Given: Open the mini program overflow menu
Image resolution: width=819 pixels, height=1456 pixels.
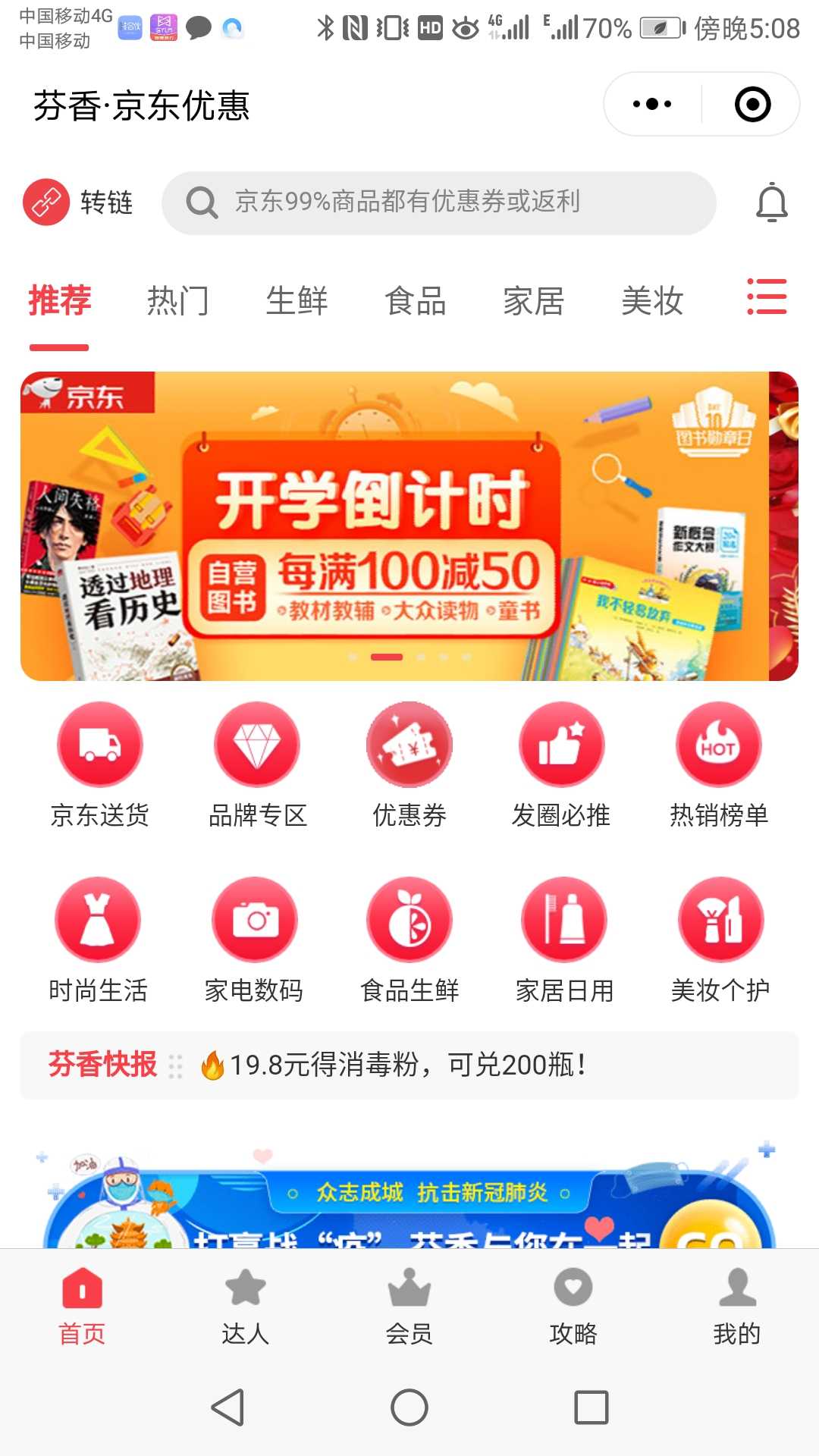Looking at the screenshot, I should pos(652,104).
